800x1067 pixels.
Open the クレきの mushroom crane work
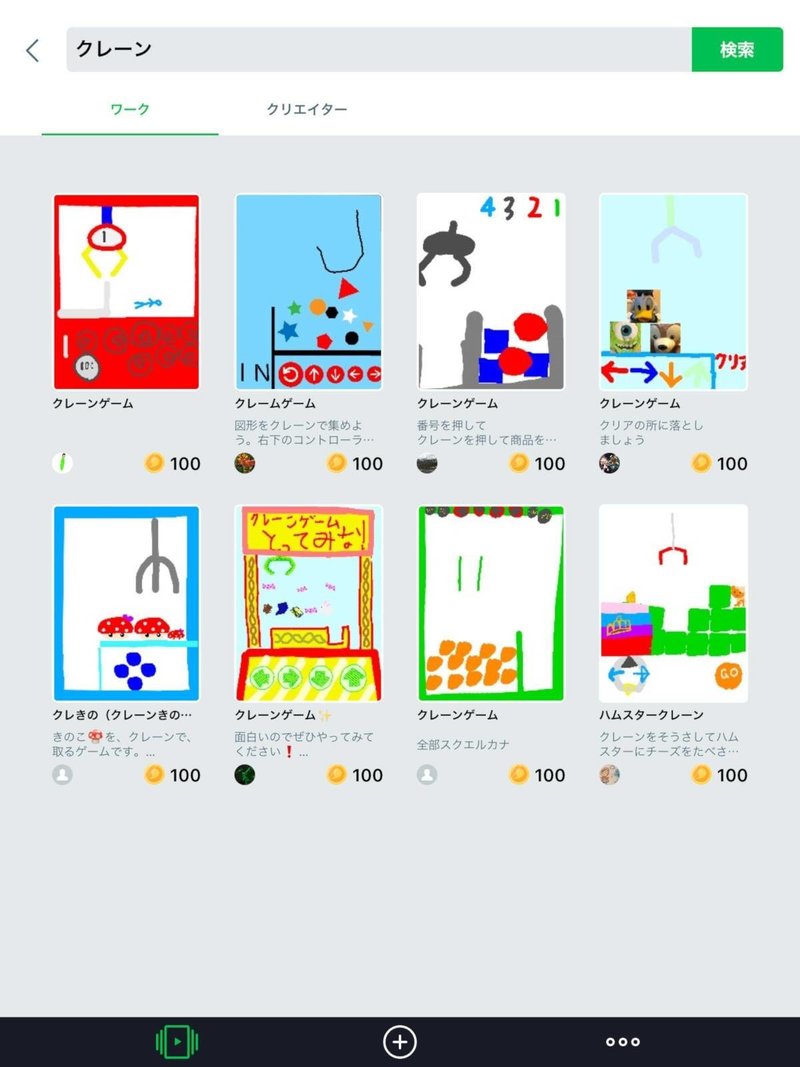tap(126, 603)
